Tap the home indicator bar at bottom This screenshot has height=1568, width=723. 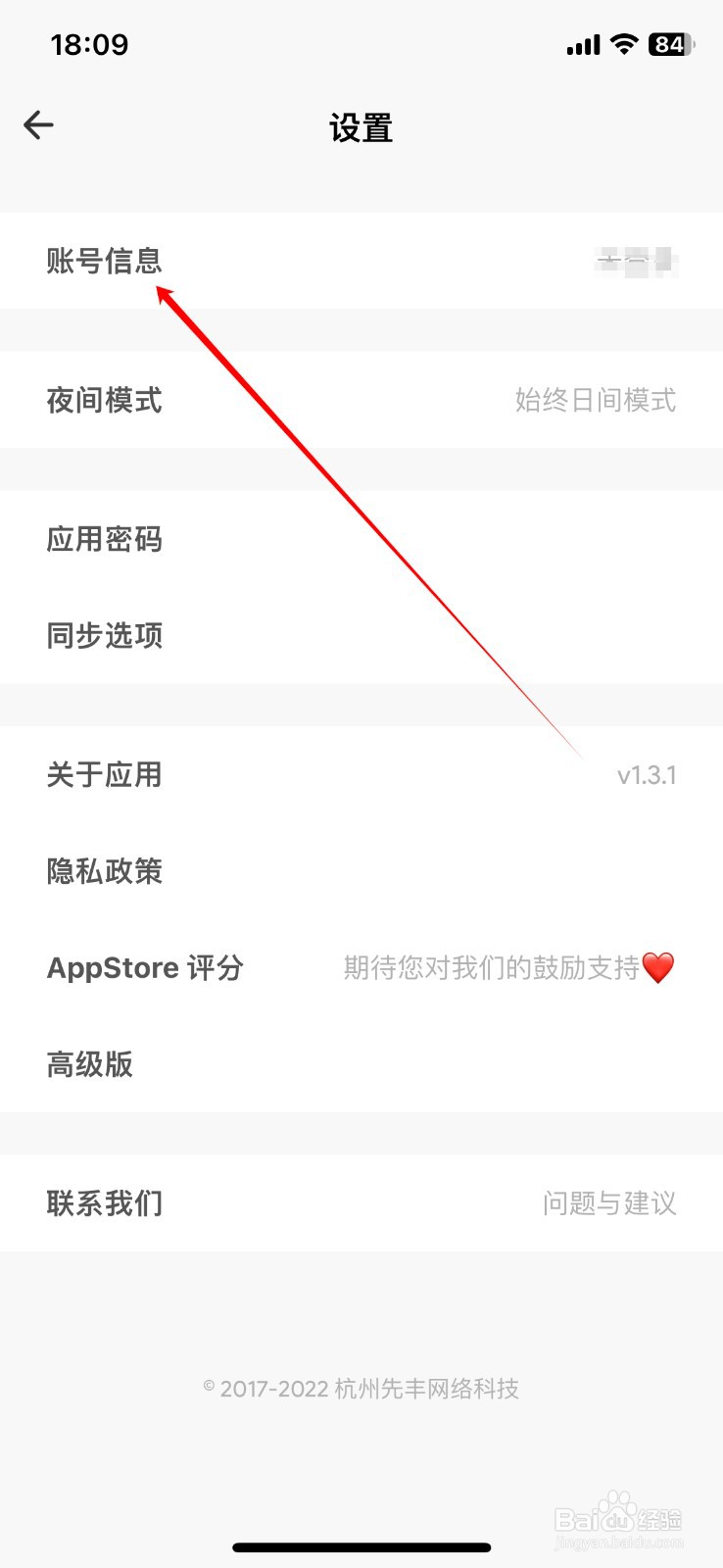(x=361, y=1546)
